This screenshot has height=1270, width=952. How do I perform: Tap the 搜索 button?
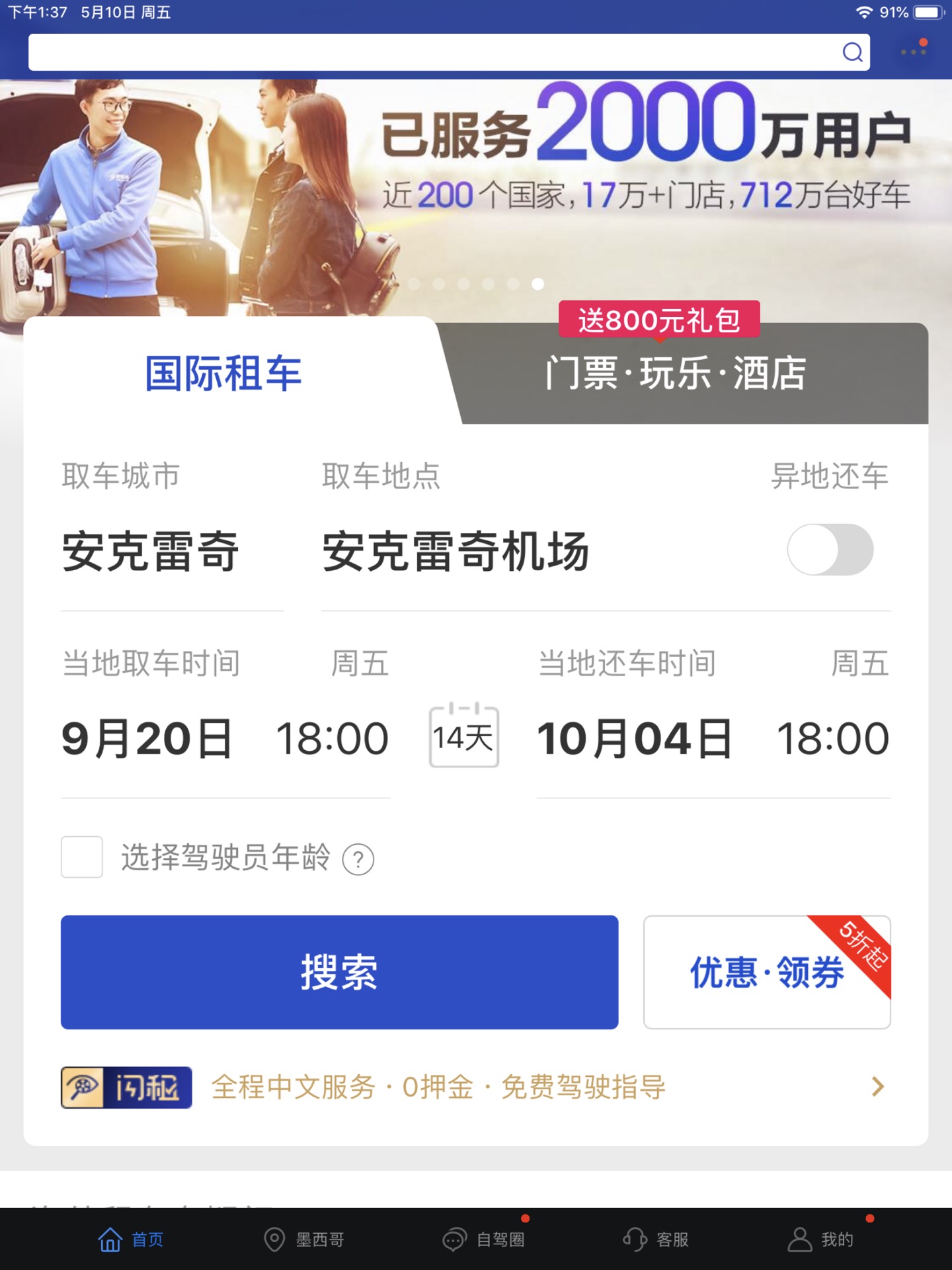click(x=339, y=972)
